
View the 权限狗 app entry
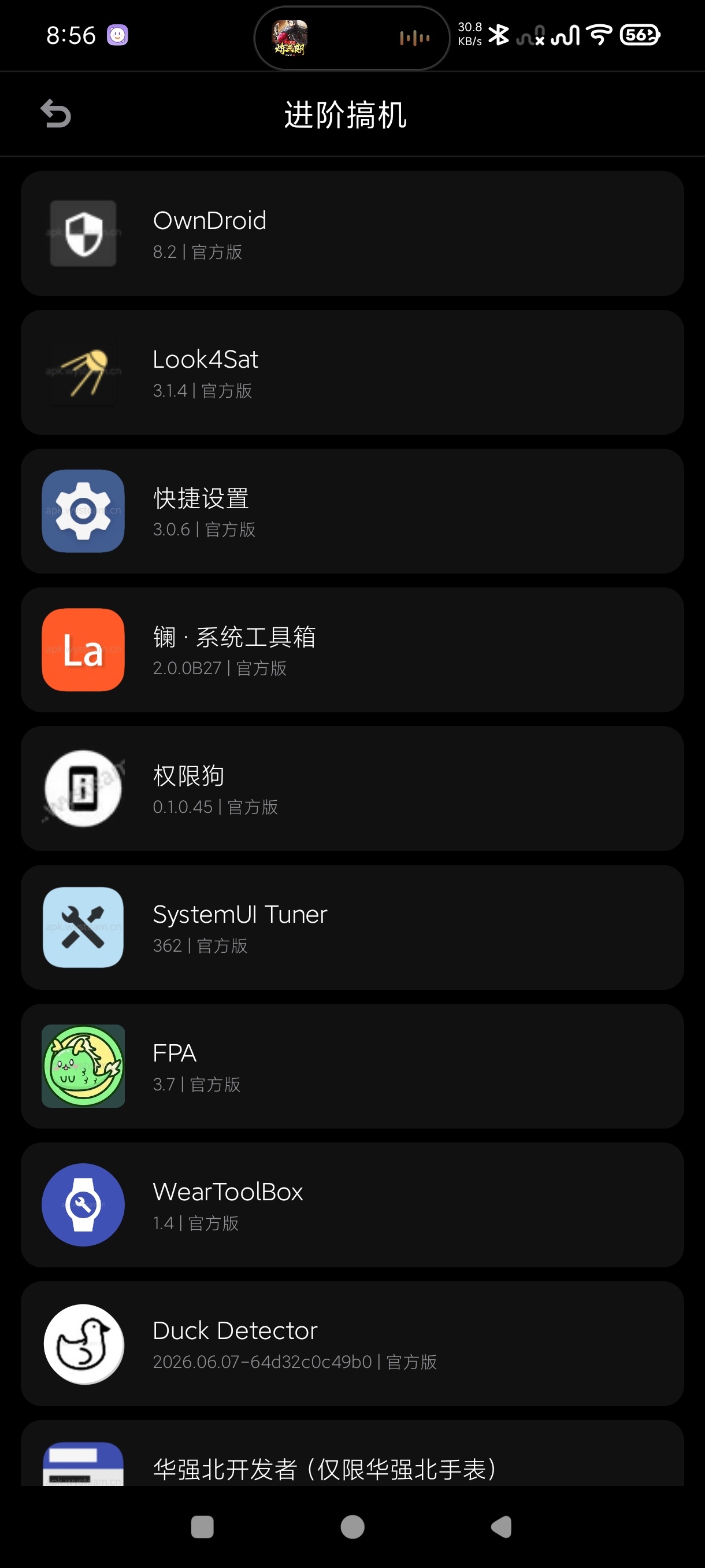pyautogui.click(x=352, y=789)
